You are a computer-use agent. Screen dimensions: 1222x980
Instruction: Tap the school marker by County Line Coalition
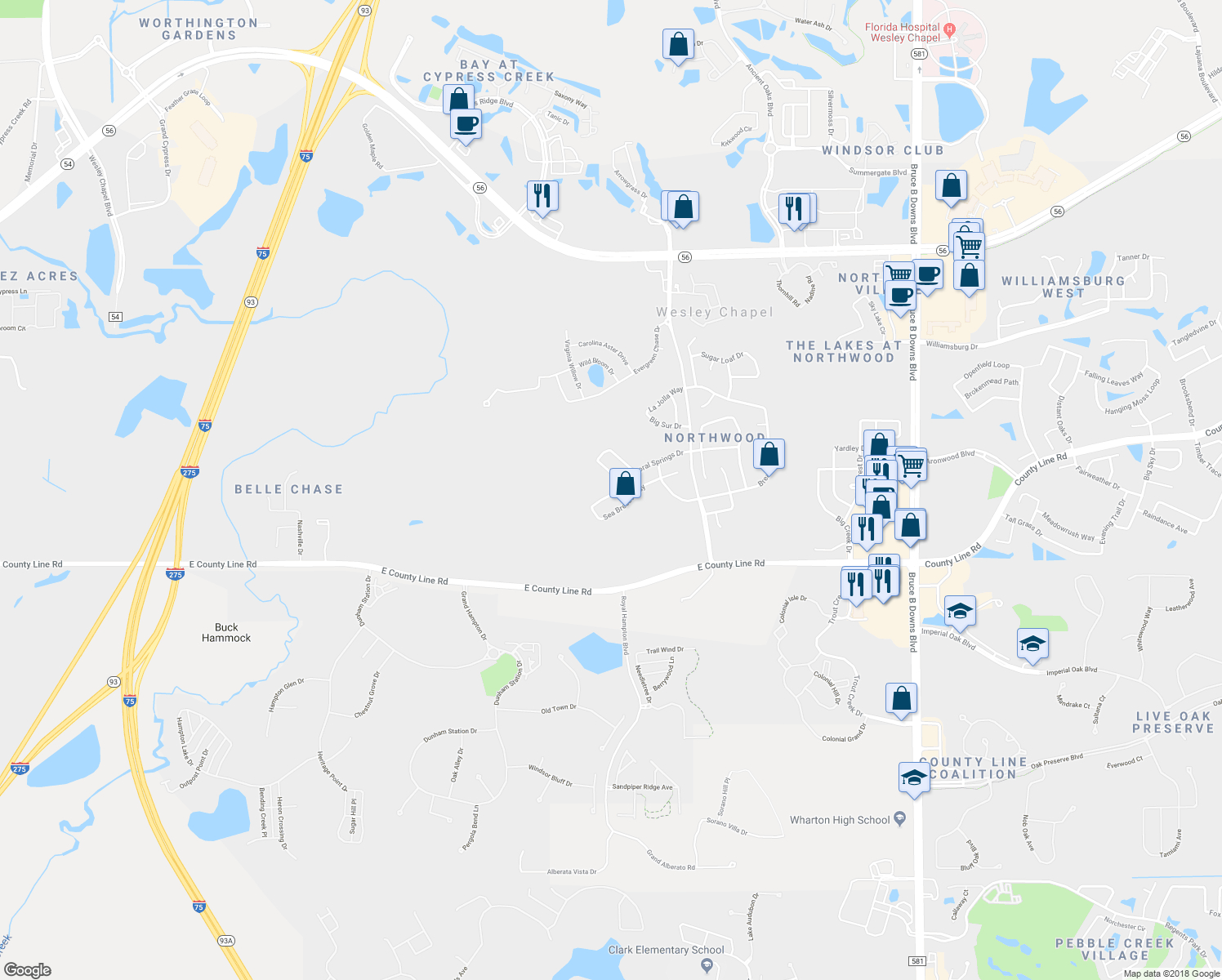point(914,777)
